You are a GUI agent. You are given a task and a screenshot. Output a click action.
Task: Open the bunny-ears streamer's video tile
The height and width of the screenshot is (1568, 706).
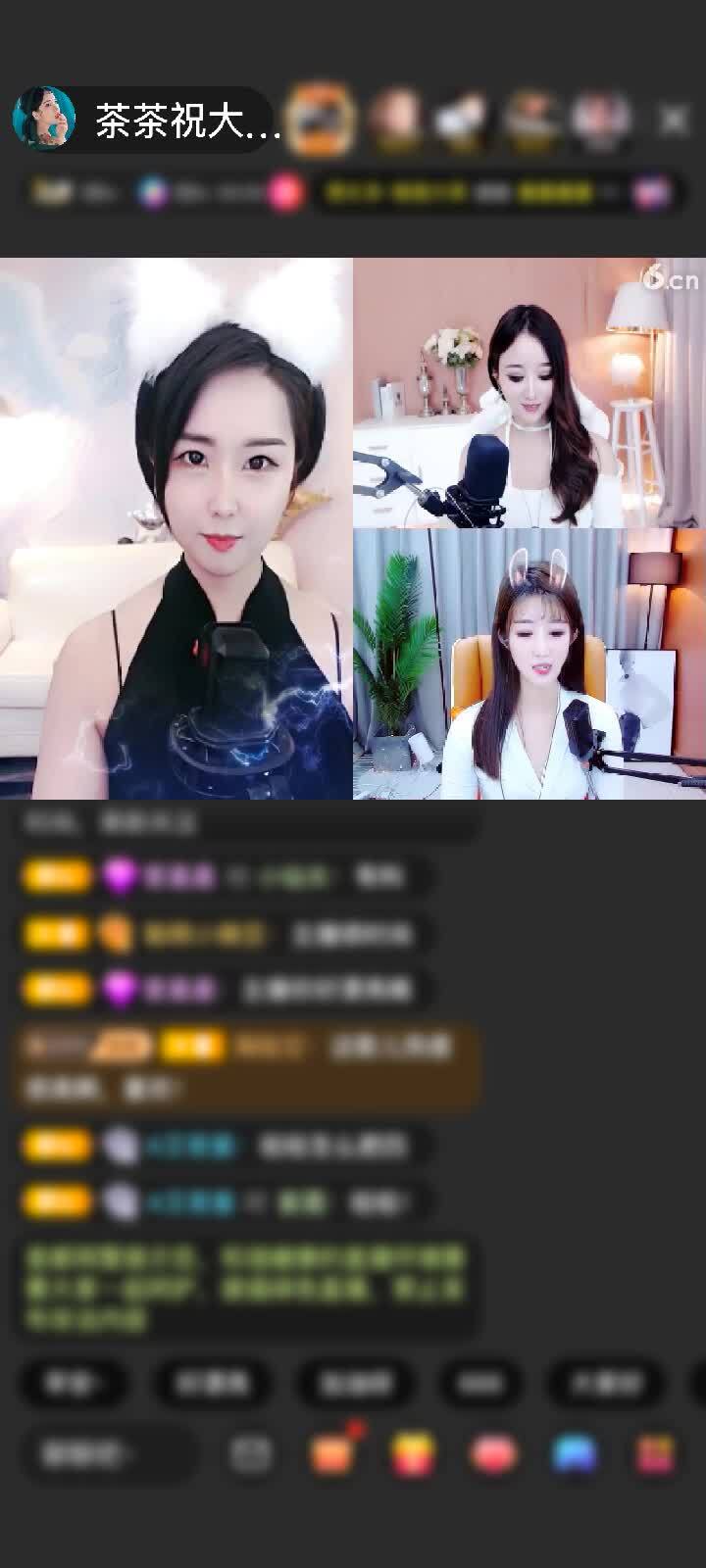coord(529,663)
